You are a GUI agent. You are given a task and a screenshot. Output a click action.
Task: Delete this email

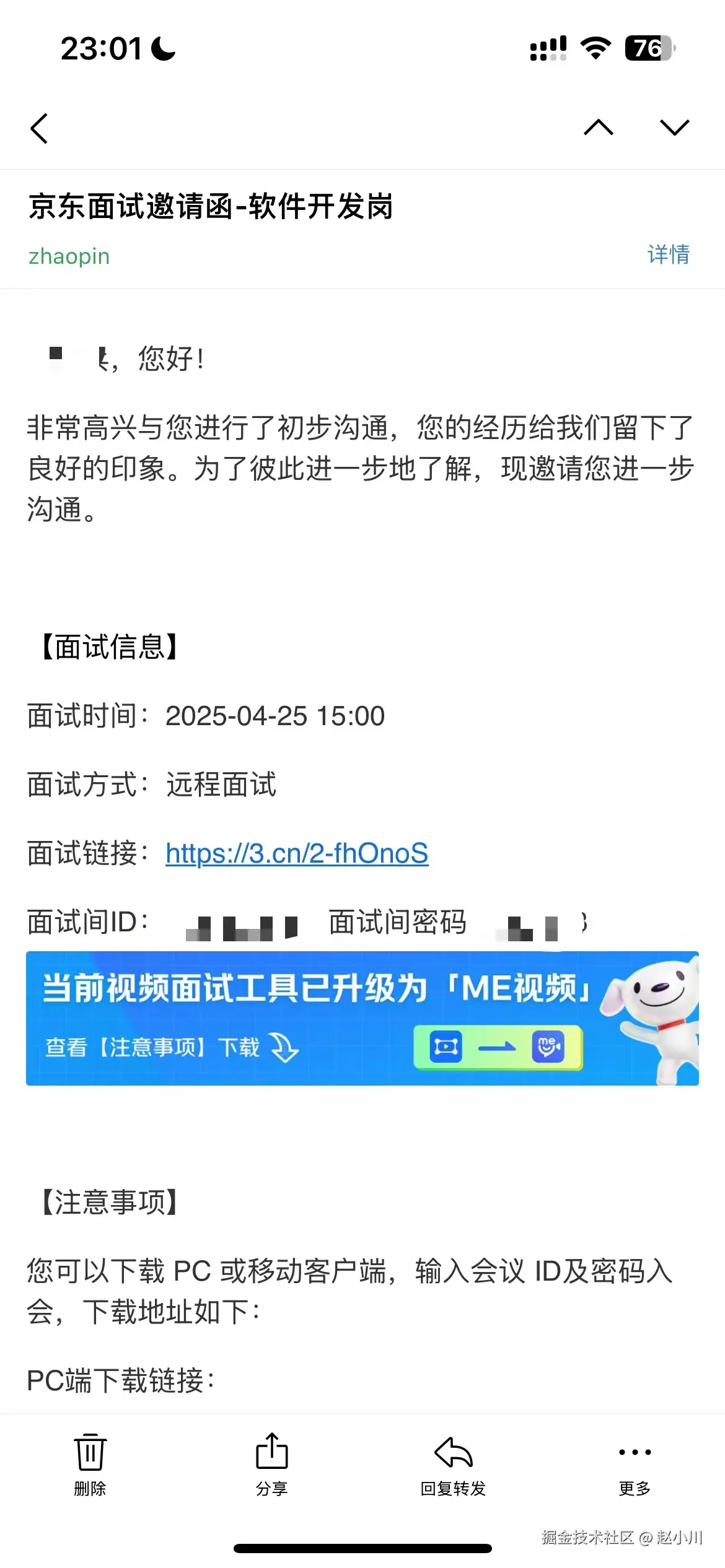(x=90, y=1463)
